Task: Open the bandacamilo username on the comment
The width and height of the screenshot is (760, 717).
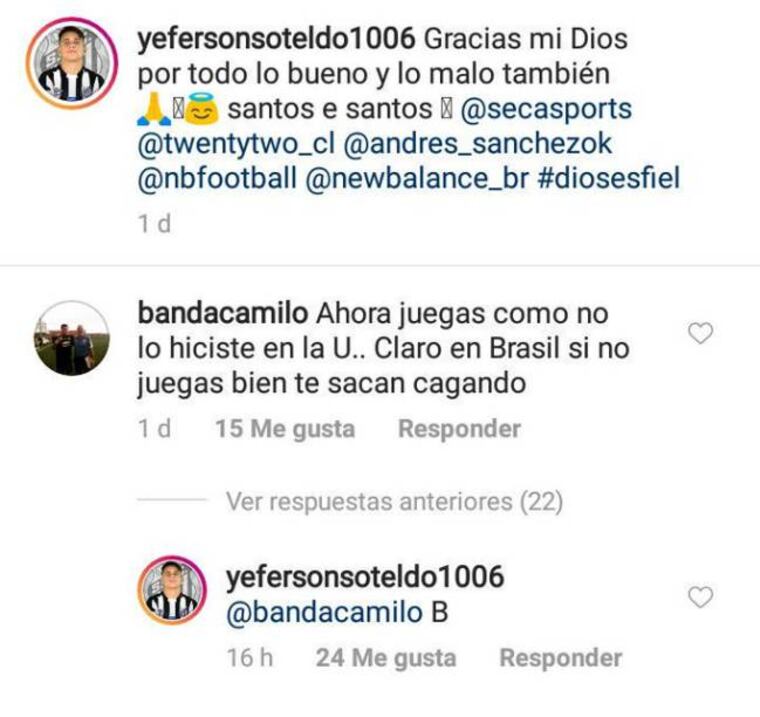Action: (x=220, y=313)
